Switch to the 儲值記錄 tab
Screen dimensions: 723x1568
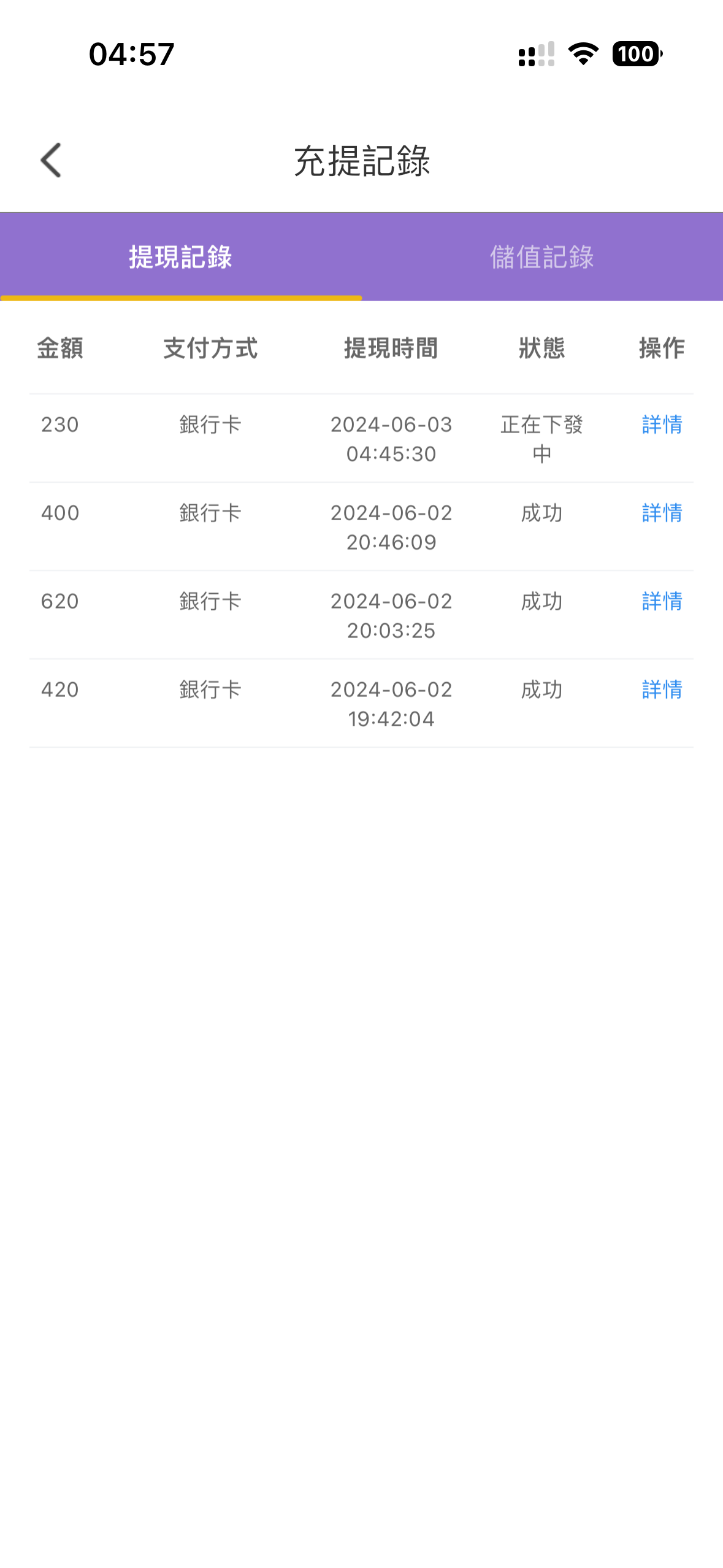tap(541, 257)
